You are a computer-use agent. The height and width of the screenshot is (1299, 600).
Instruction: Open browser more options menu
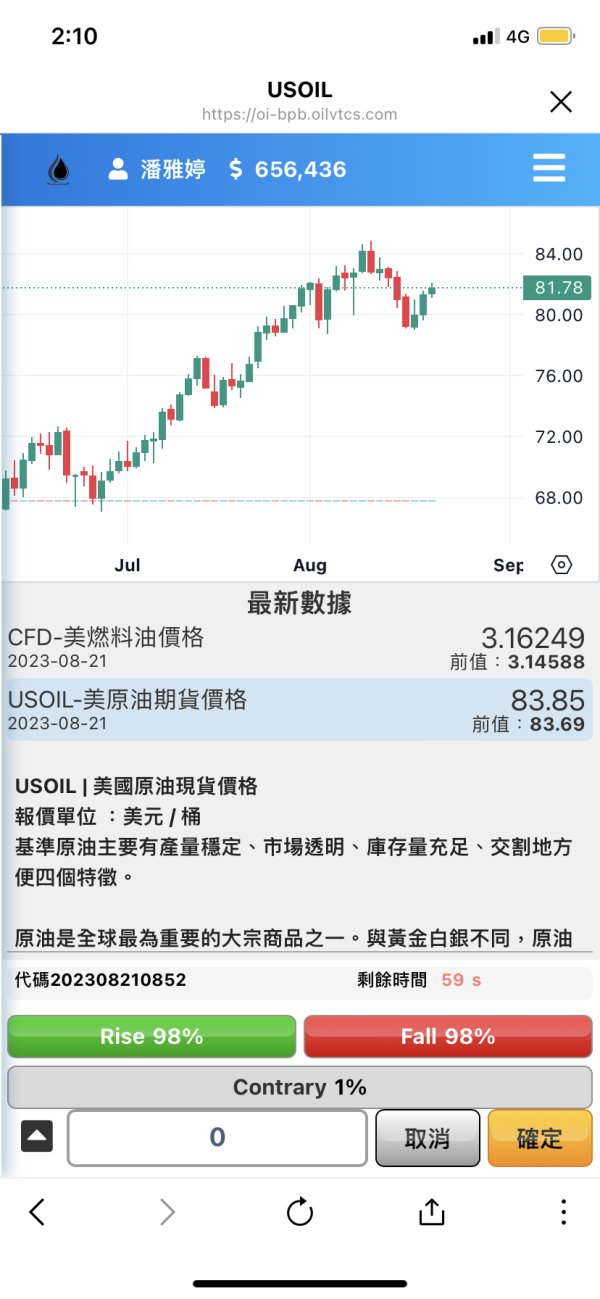(x=564, y=1212)
